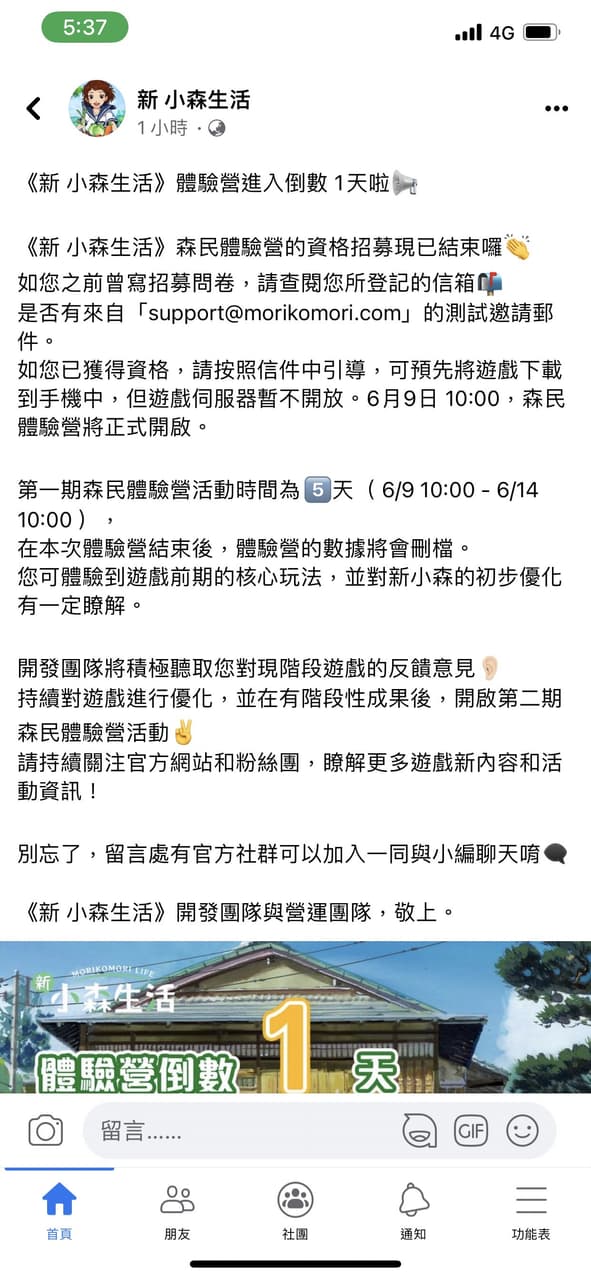
Task: Open the emoji smiley picker
Action: tap(522, 1131)
